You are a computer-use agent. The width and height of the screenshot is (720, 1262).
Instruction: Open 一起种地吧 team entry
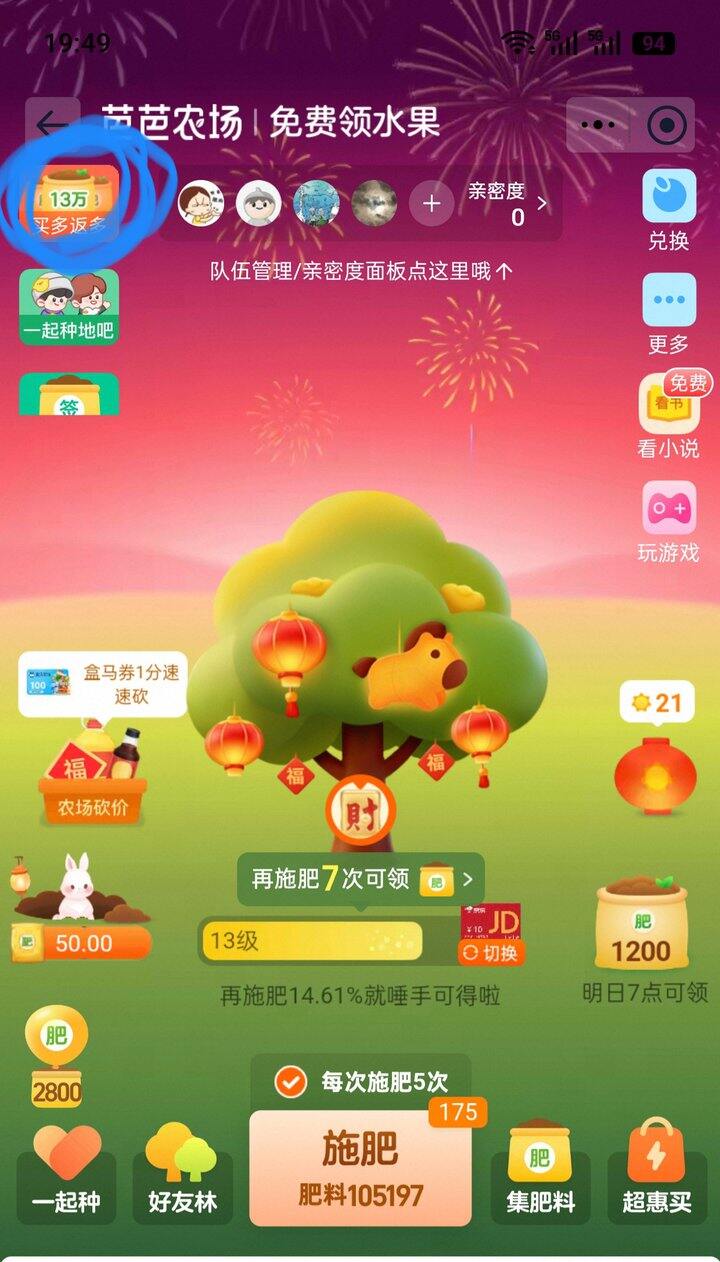[x=69, y=306]
